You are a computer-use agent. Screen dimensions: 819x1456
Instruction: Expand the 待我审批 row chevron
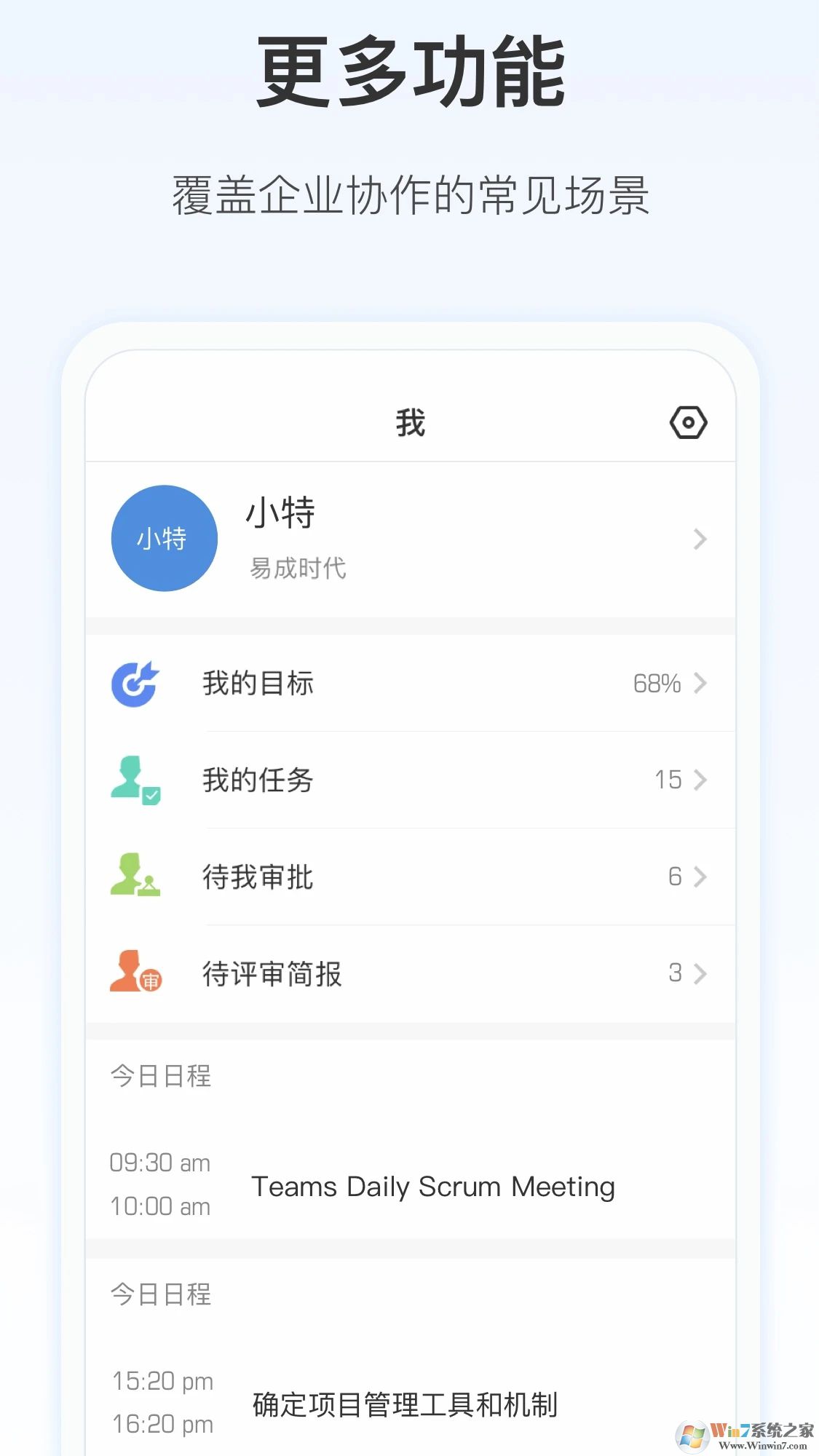(700, 877)
